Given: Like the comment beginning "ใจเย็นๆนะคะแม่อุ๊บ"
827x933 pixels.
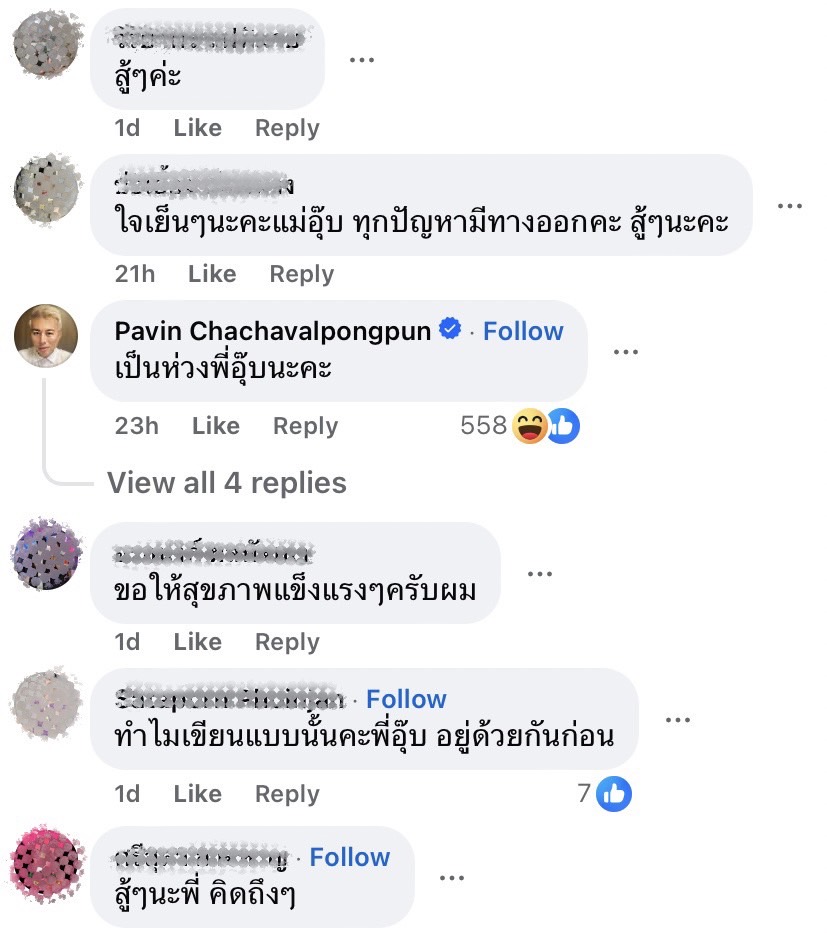Looking at the screenshot, I should [211, 274].
